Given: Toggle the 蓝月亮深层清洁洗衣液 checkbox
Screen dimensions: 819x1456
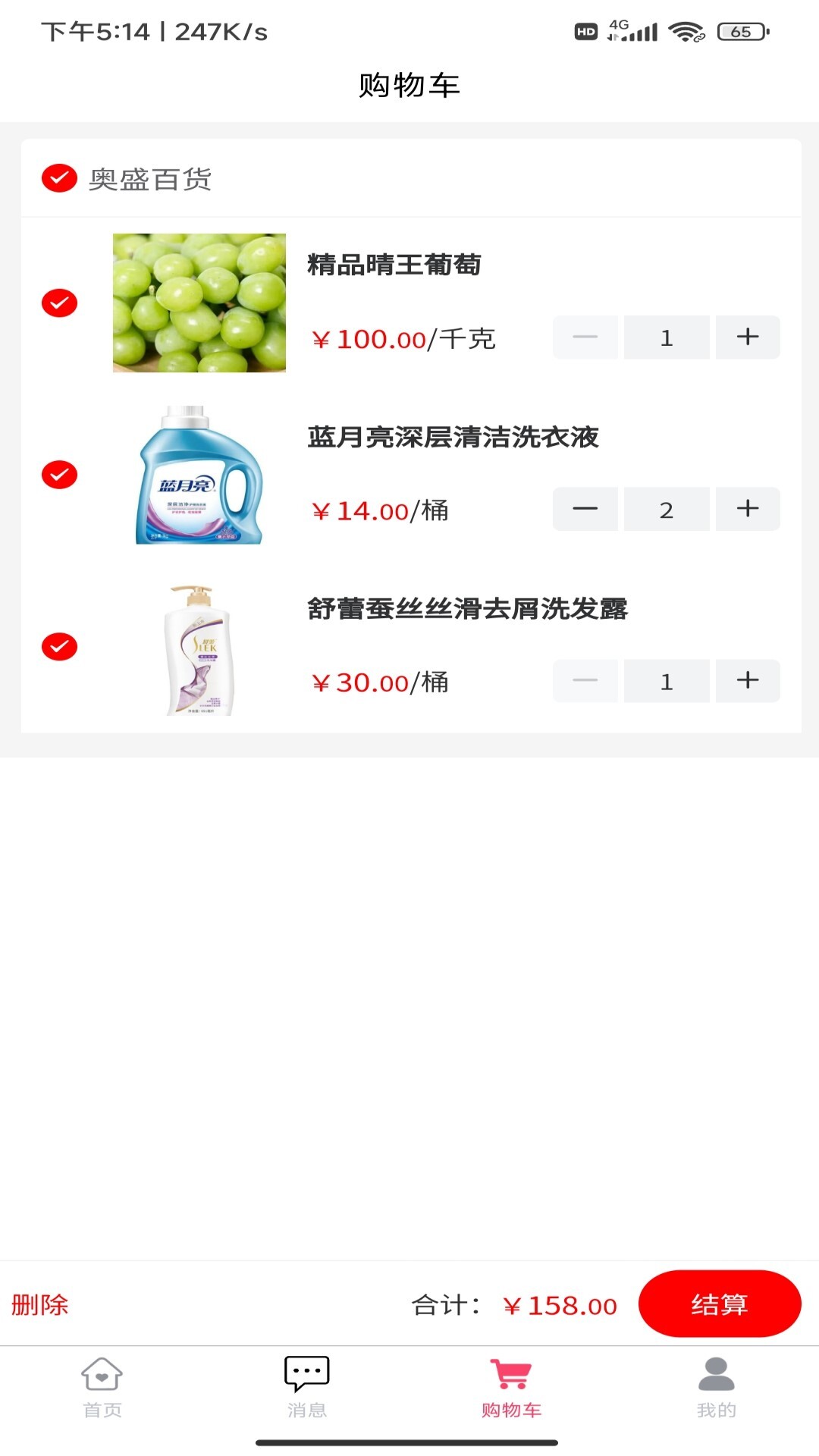Looking at the screenshot, I should [58, 475].
